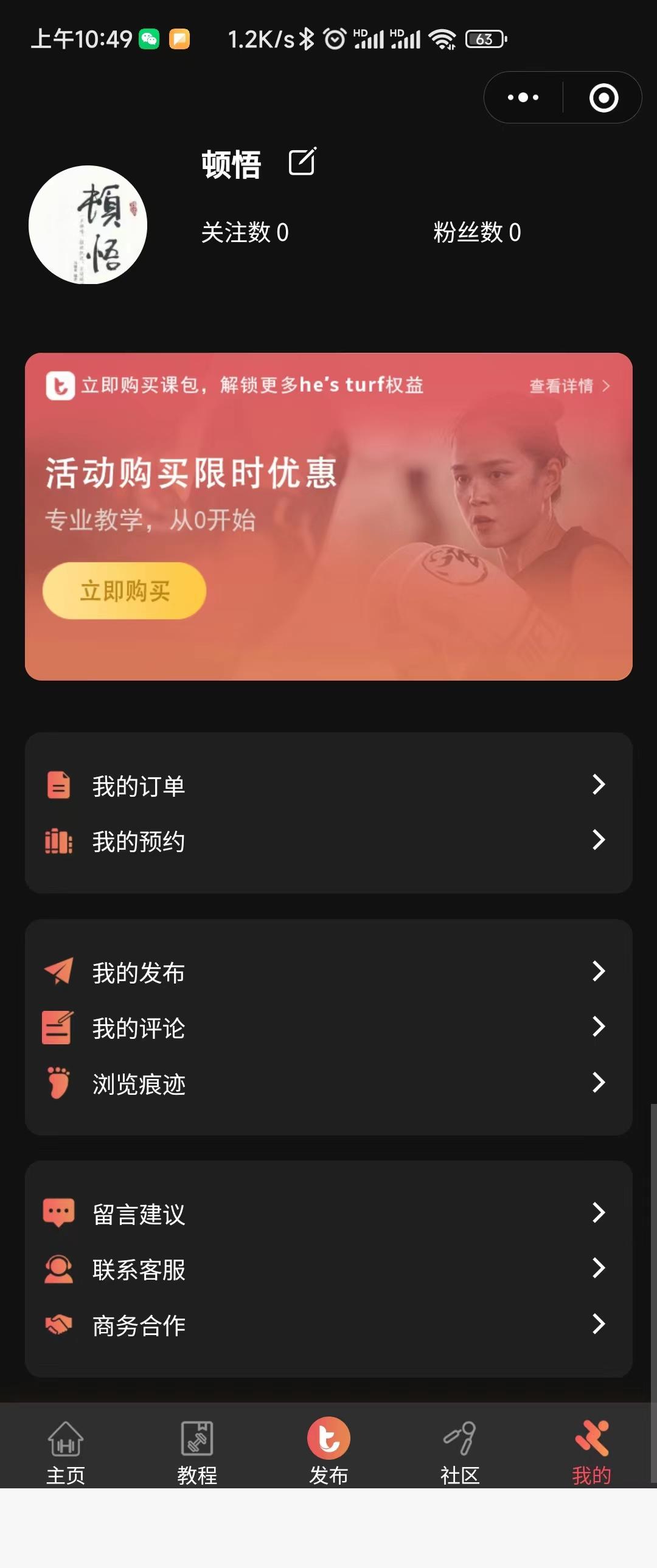
Task: Switch to the 主页 tab
Action: pos(66,1452)
